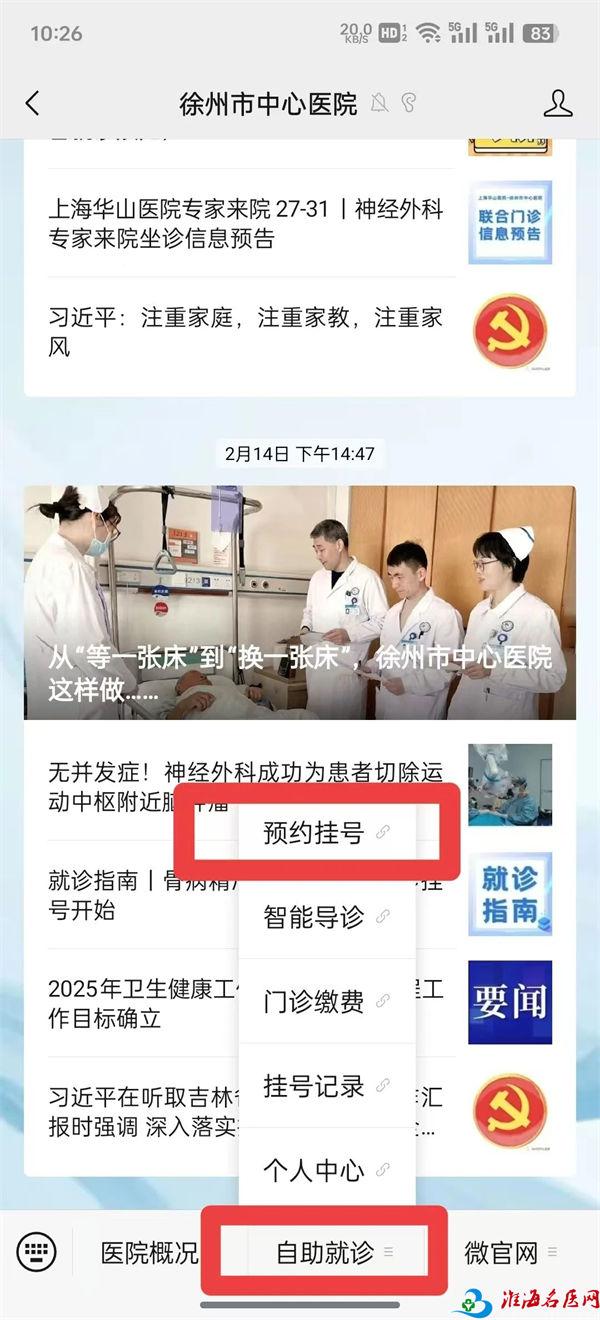Screen dimensions: 600x1320
Task: Expand the 医院概况 bottom menu
Action: coord(150,1252)
